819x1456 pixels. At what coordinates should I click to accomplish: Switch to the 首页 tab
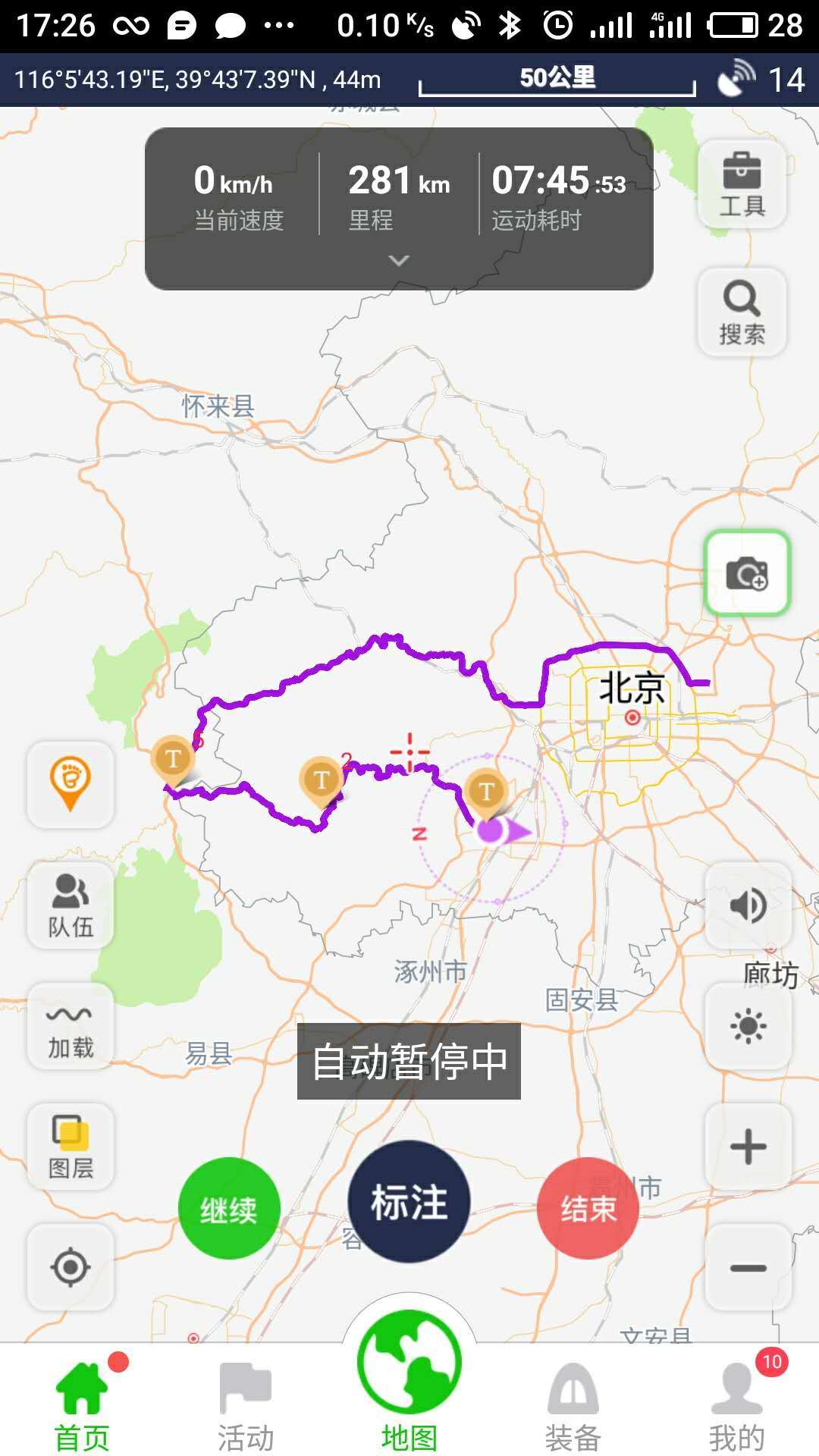pos(82,1407)
